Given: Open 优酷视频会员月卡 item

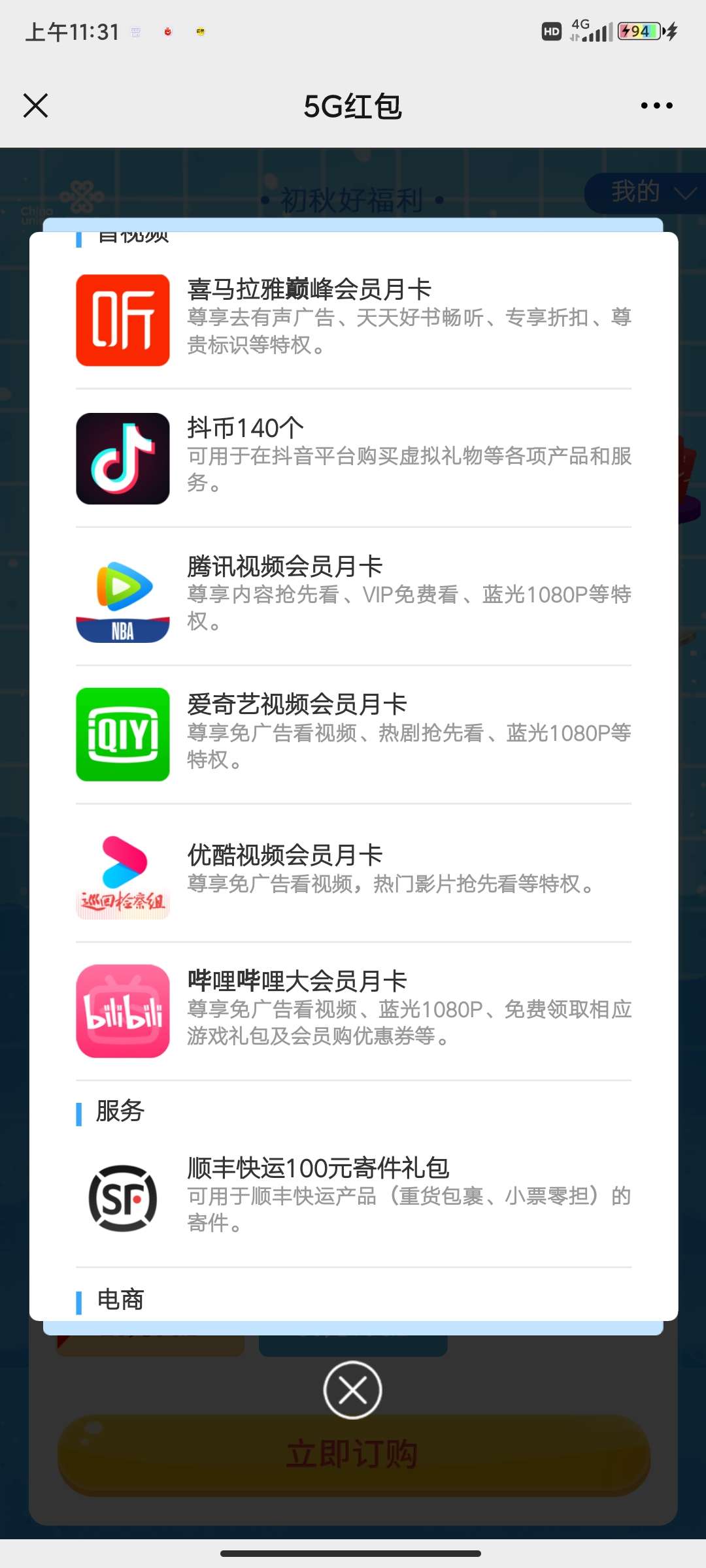Looking at the screenshot, I should pyautogui.click(x=354, y=873).
